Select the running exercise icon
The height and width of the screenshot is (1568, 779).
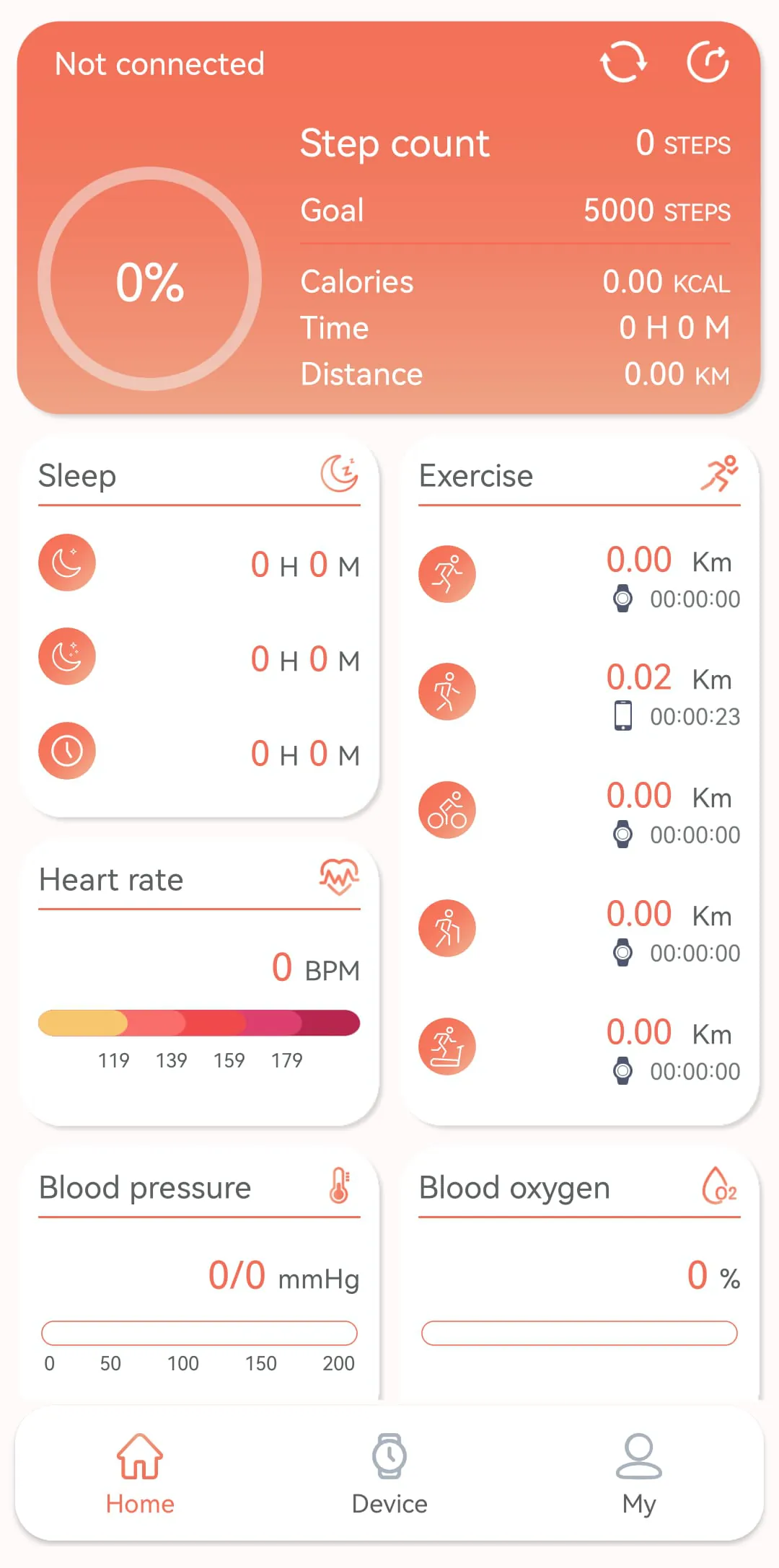[x=446, y=573]
